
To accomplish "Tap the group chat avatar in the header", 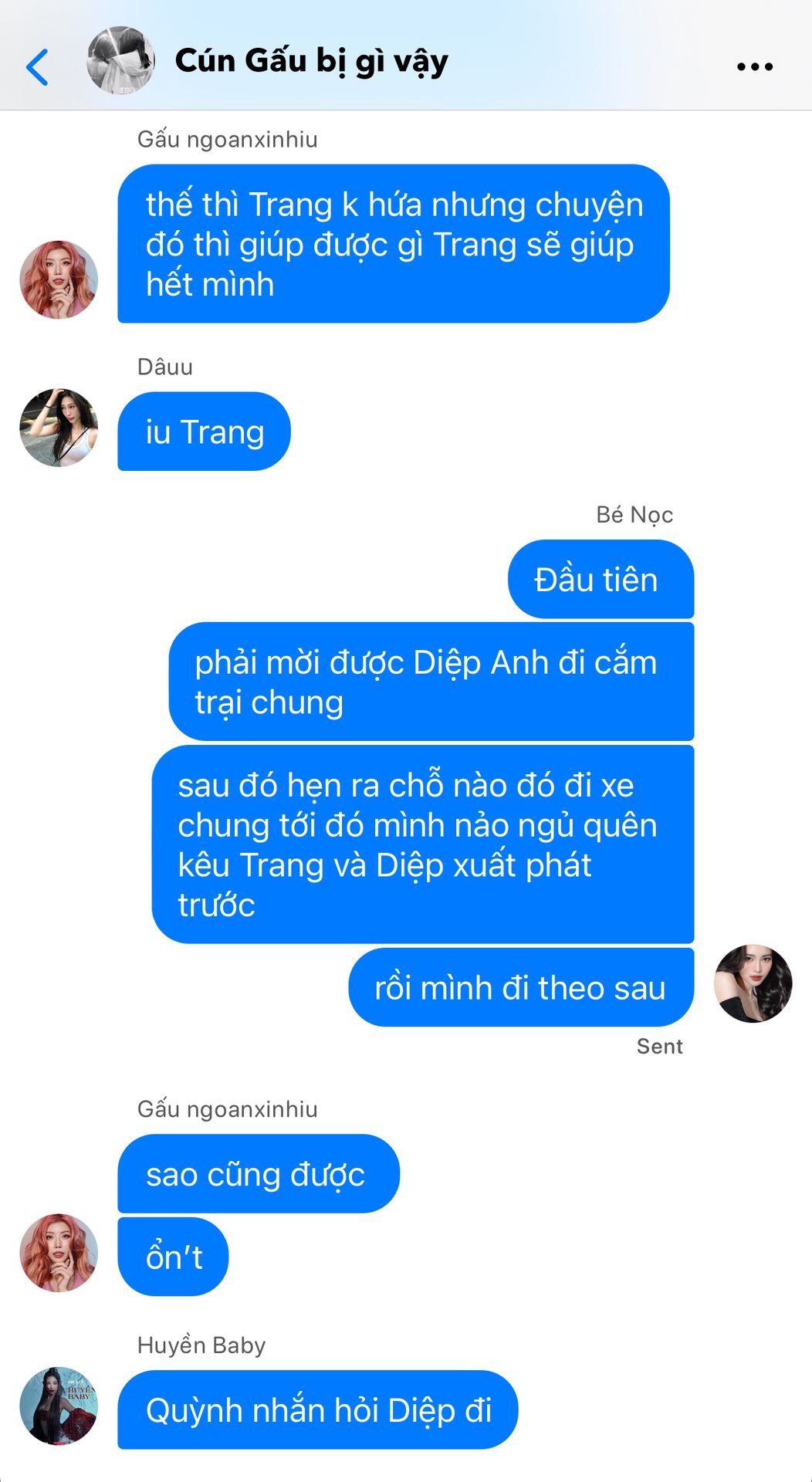I will coord(120,60).
